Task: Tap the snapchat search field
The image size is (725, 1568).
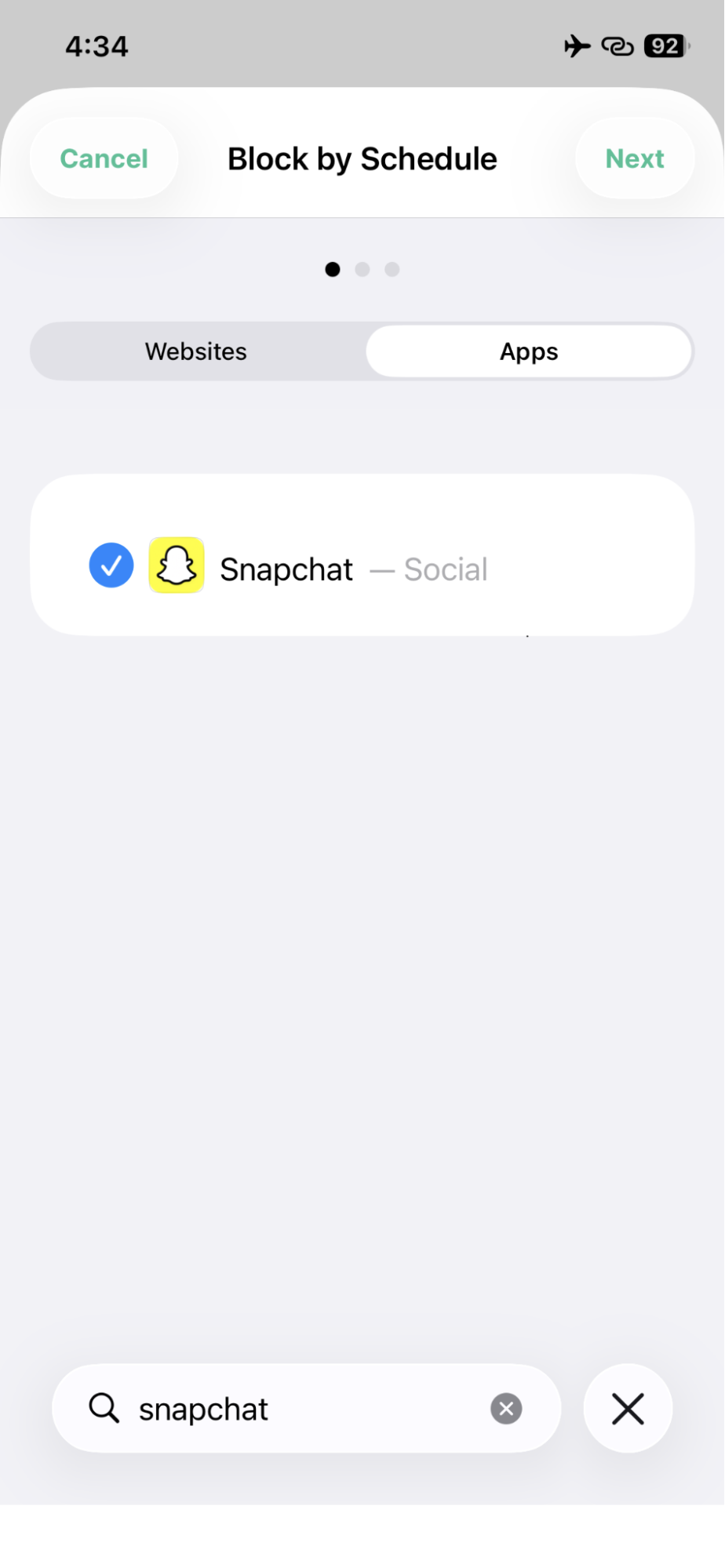Action: tap(307, 1409)
